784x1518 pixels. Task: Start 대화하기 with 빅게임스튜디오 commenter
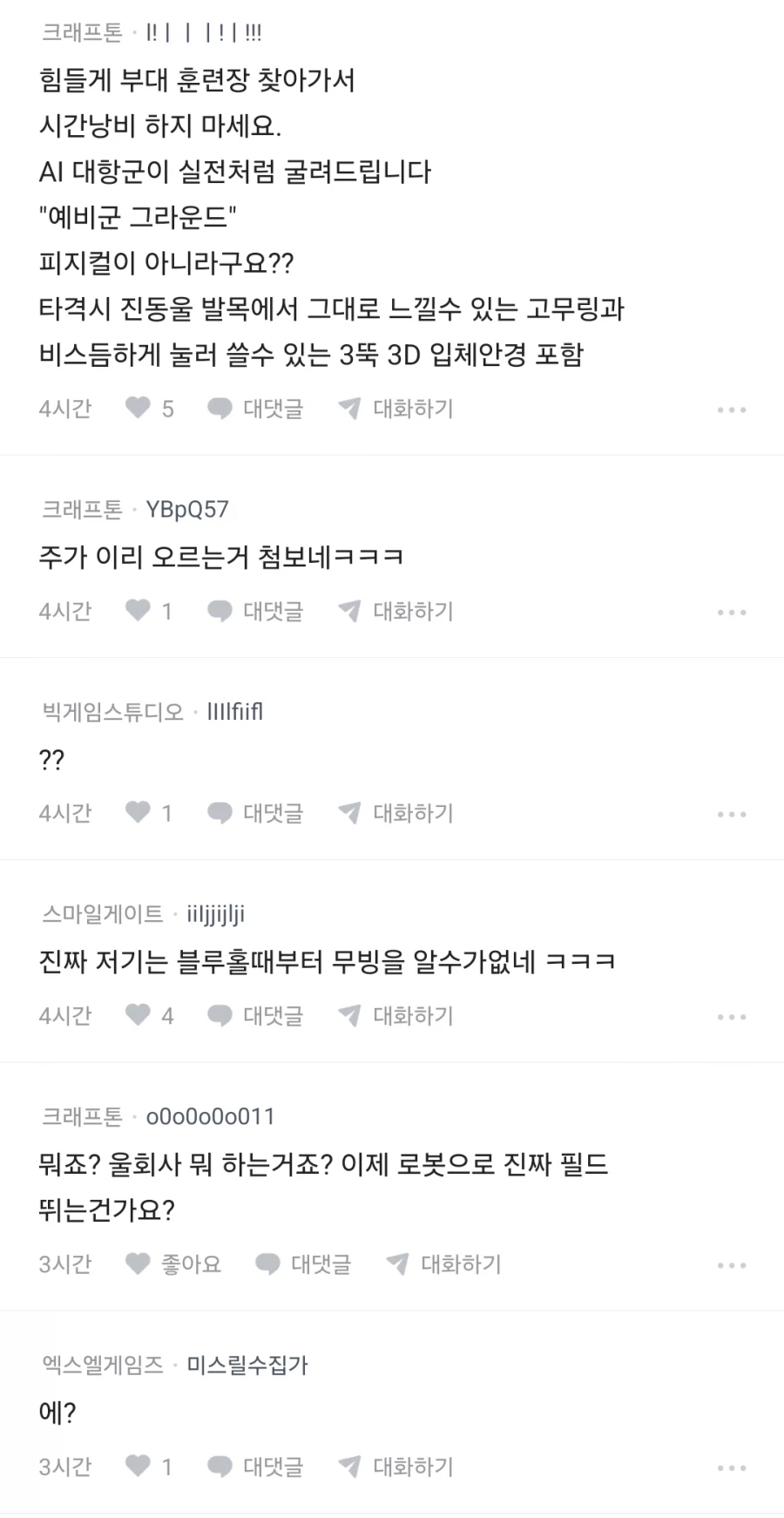(411, 813)
